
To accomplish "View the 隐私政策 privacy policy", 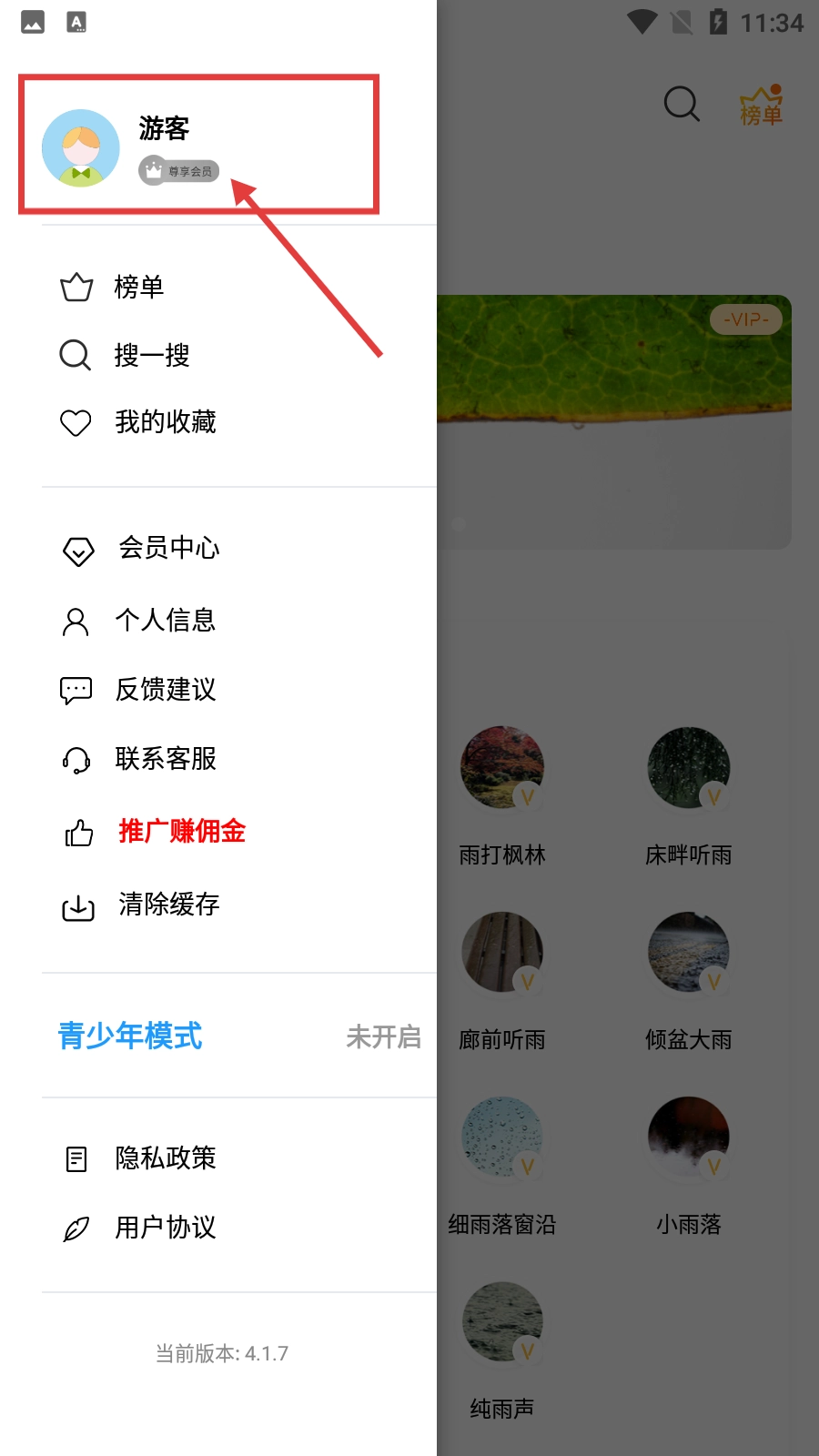I will [x=165, y=1158].
